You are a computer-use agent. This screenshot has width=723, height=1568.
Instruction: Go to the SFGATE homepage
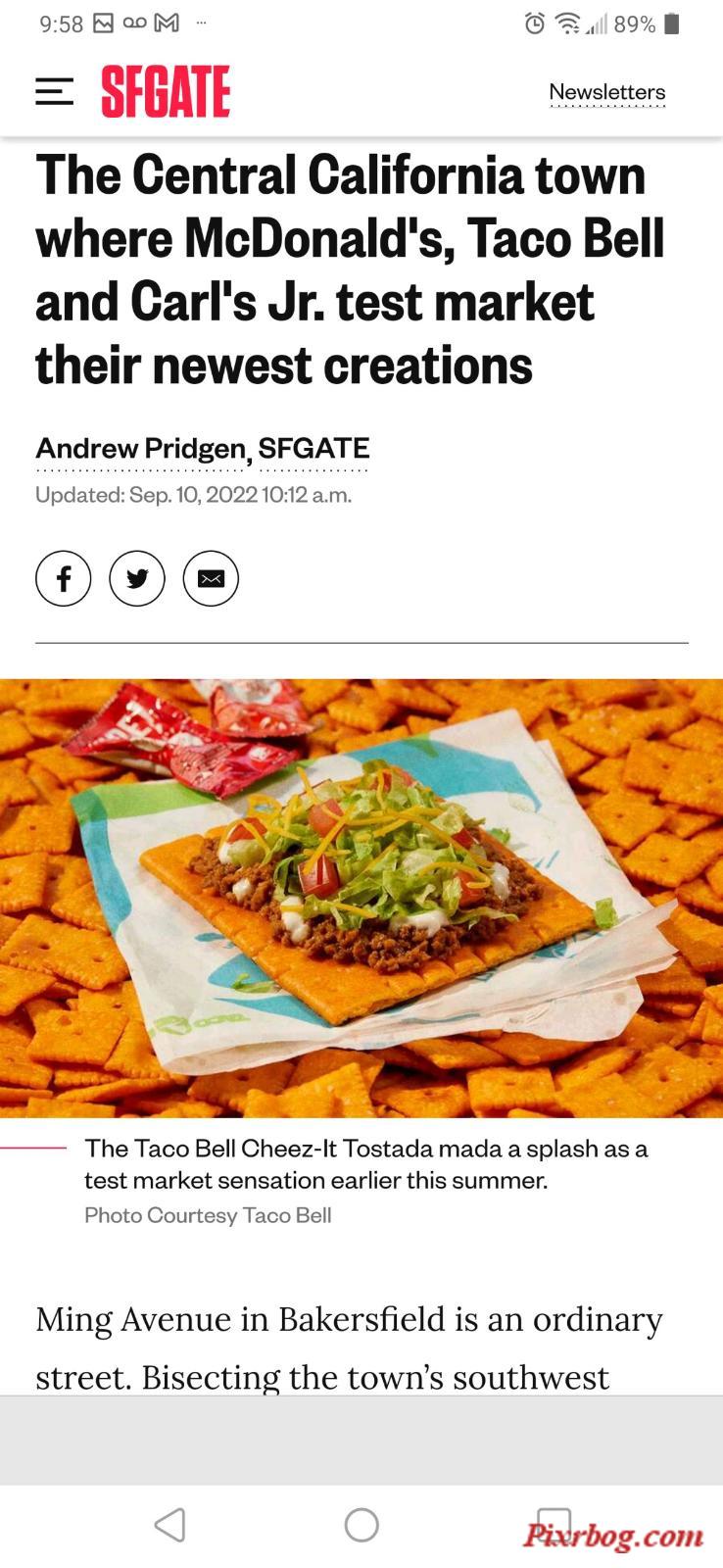[x=166, y=92]
